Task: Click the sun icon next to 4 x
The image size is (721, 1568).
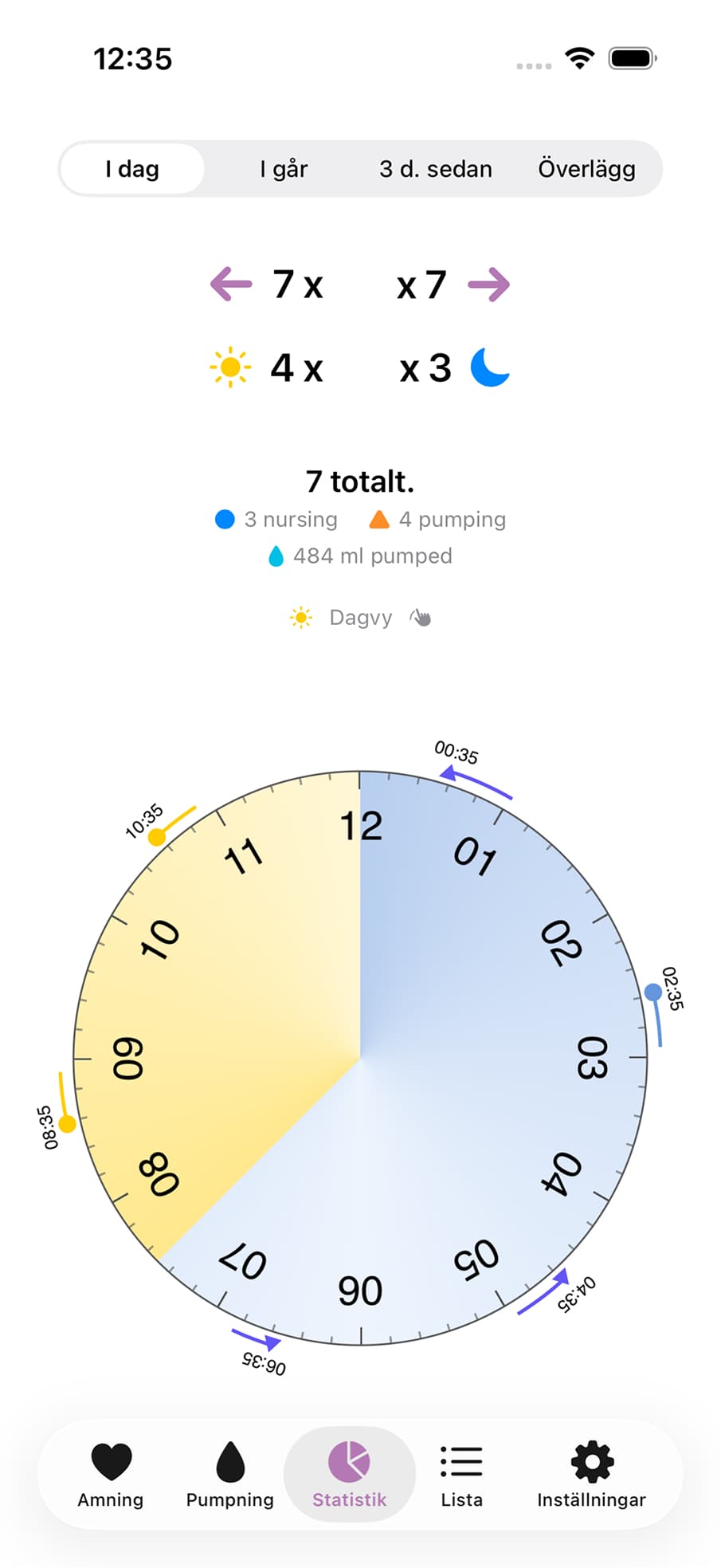Action: [x=229, y=368]
